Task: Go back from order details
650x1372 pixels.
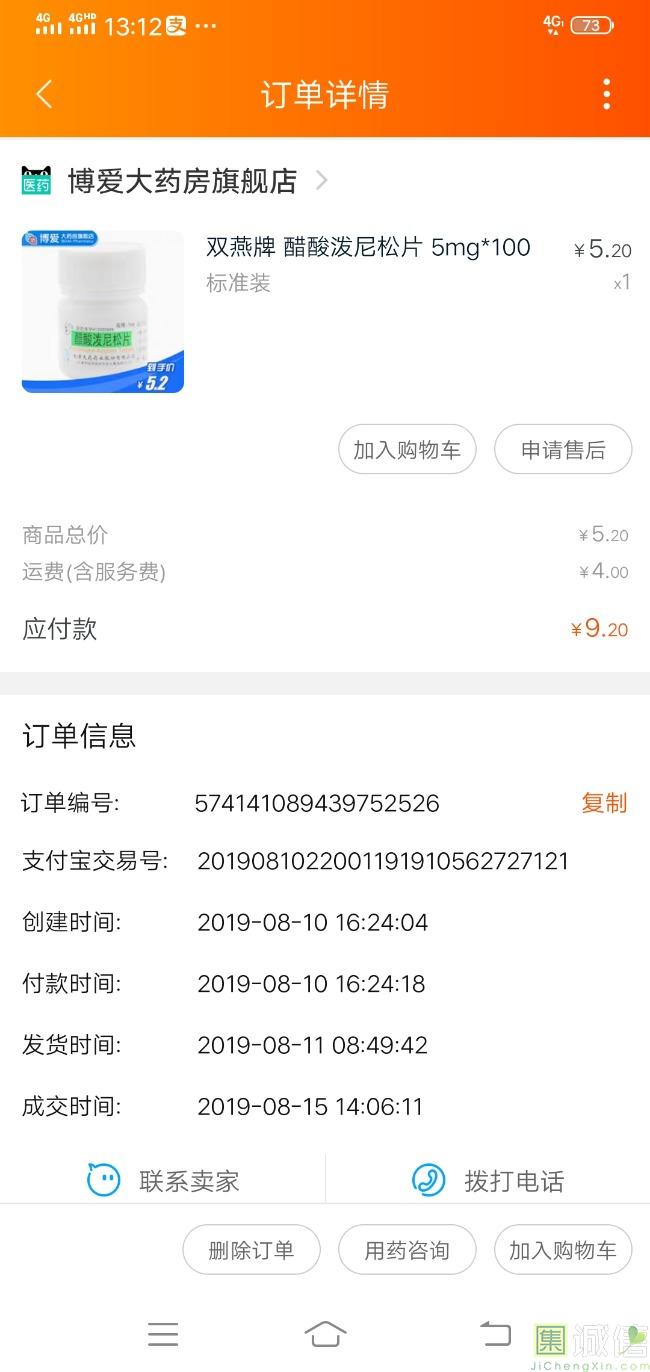Action: (44, 94)
